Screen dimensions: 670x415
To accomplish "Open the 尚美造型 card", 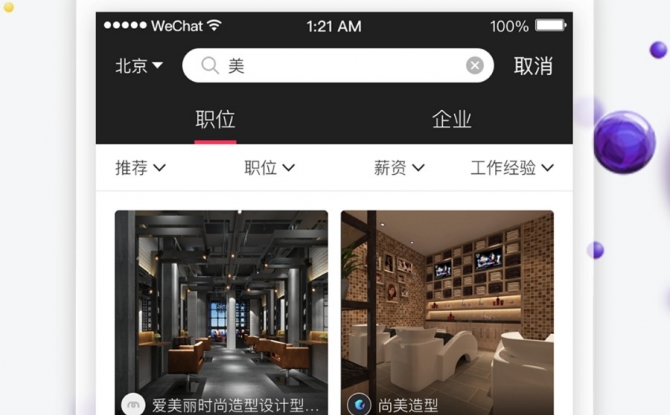I will tap(447, 310).
